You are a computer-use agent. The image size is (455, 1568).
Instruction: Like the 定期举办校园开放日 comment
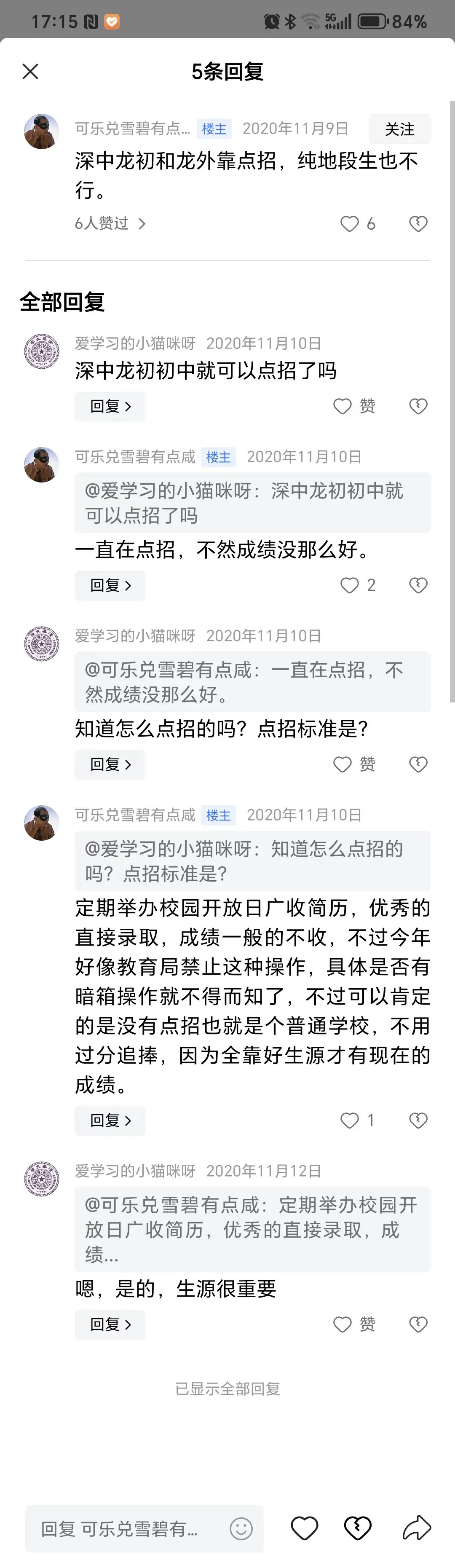(358, 1120)
